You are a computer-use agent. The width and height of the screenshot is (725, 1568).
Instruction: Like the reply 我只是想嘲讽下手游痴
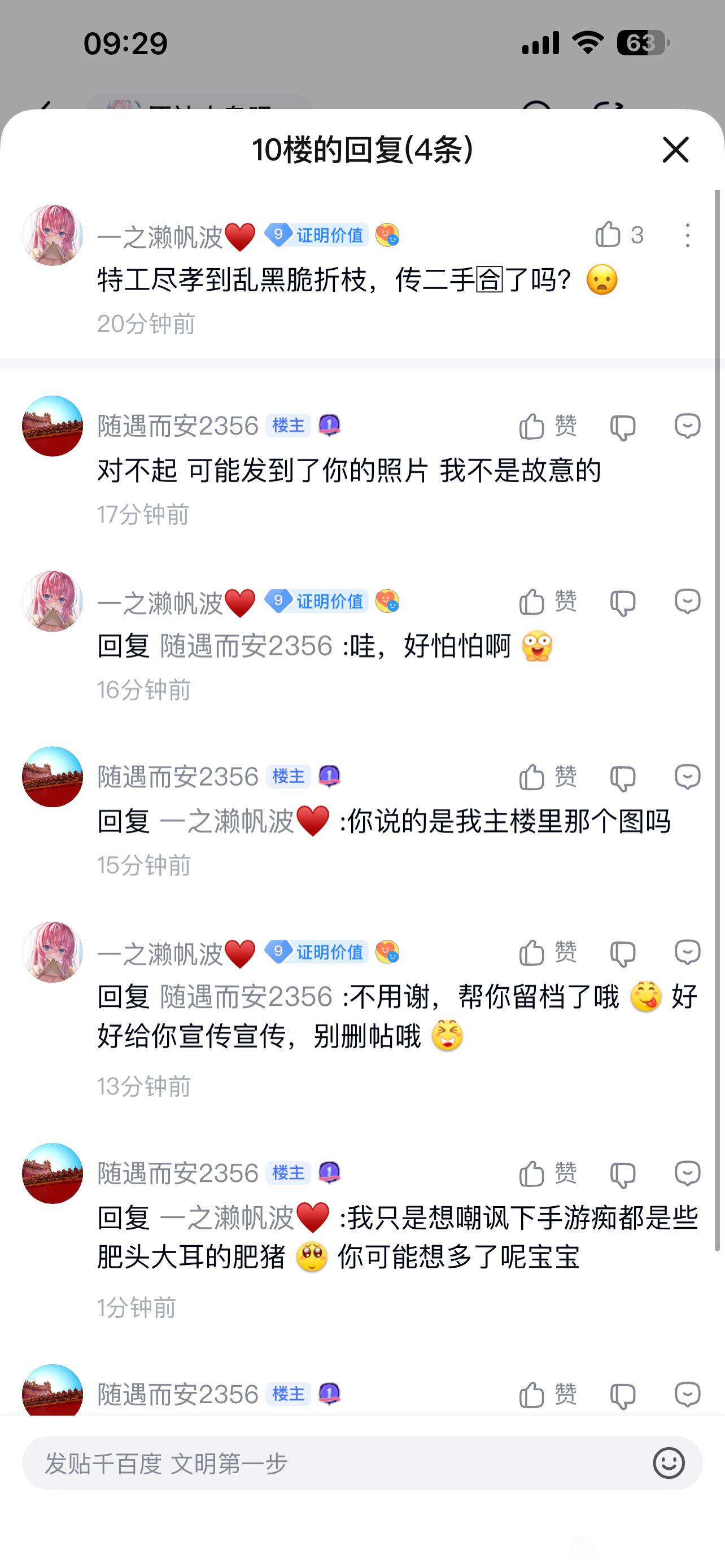(x=532, y=1173)
